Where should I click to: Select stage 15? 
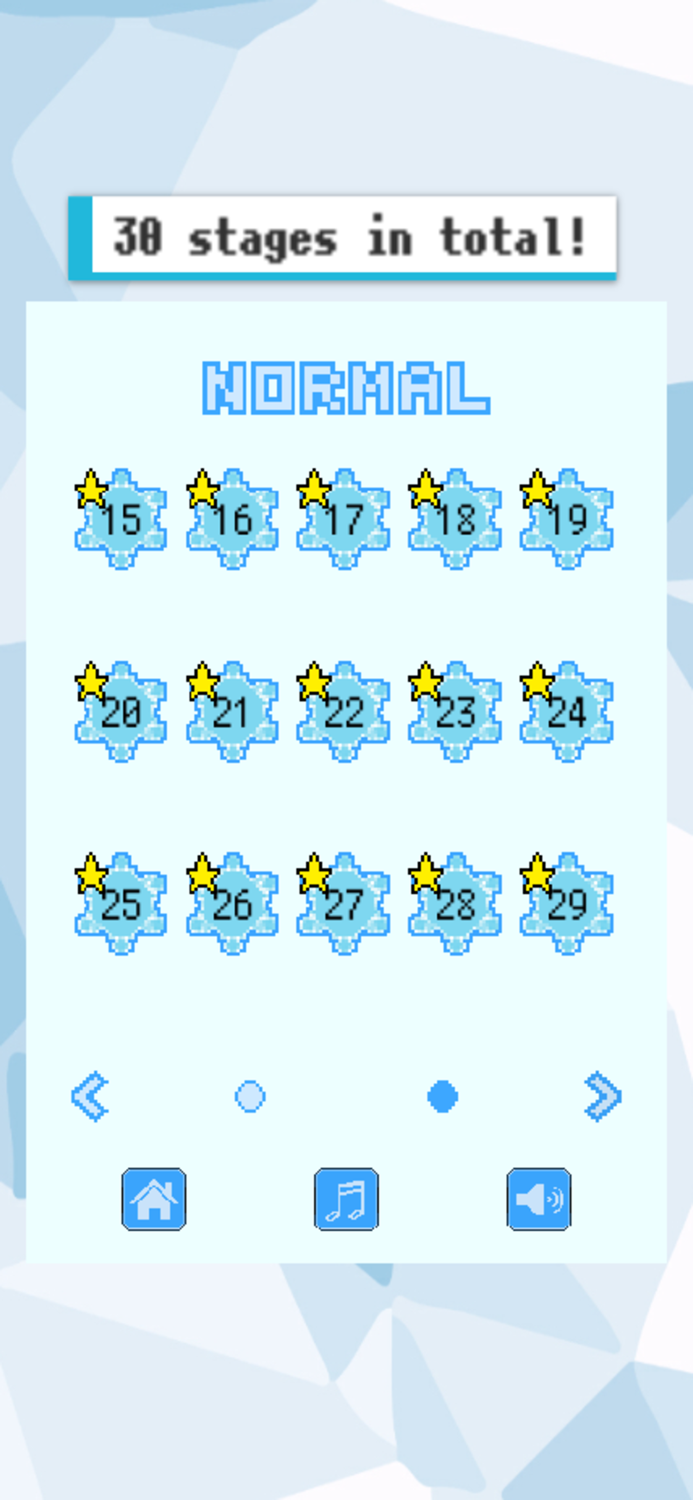(120, 518)
